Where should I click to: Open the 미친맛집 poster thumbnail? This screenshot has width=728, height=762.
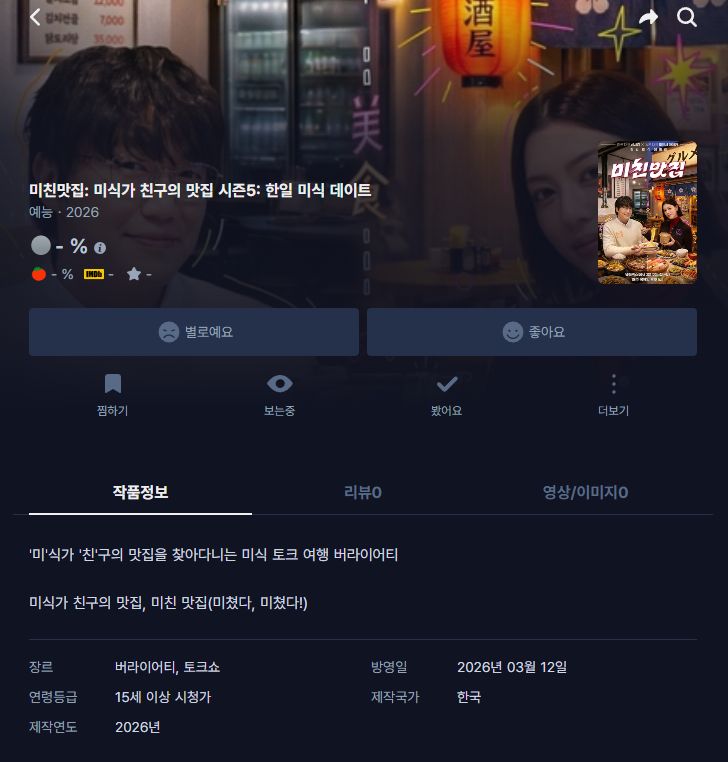tap(647, 213)
